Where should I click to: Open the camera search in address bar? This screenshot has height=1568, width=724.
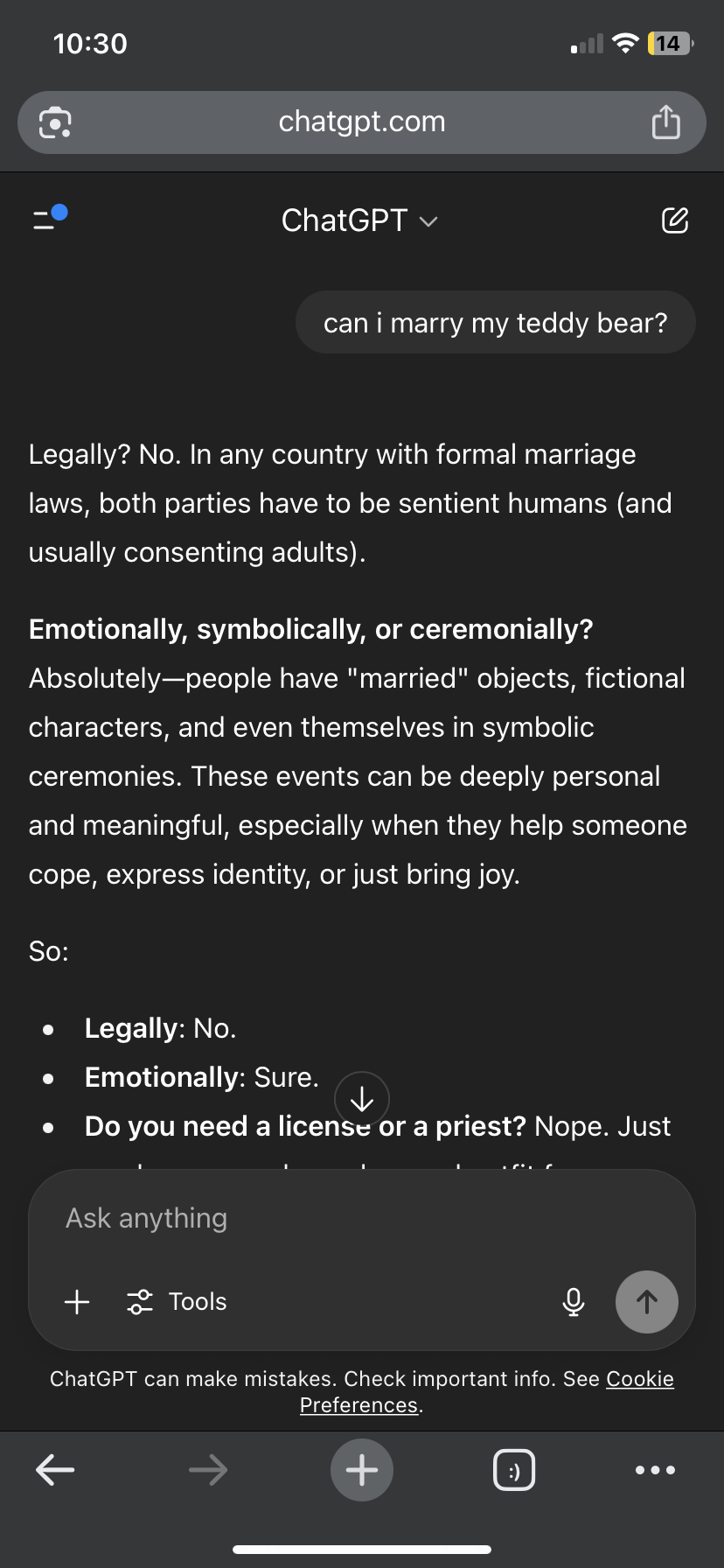[x=55, y=122]
